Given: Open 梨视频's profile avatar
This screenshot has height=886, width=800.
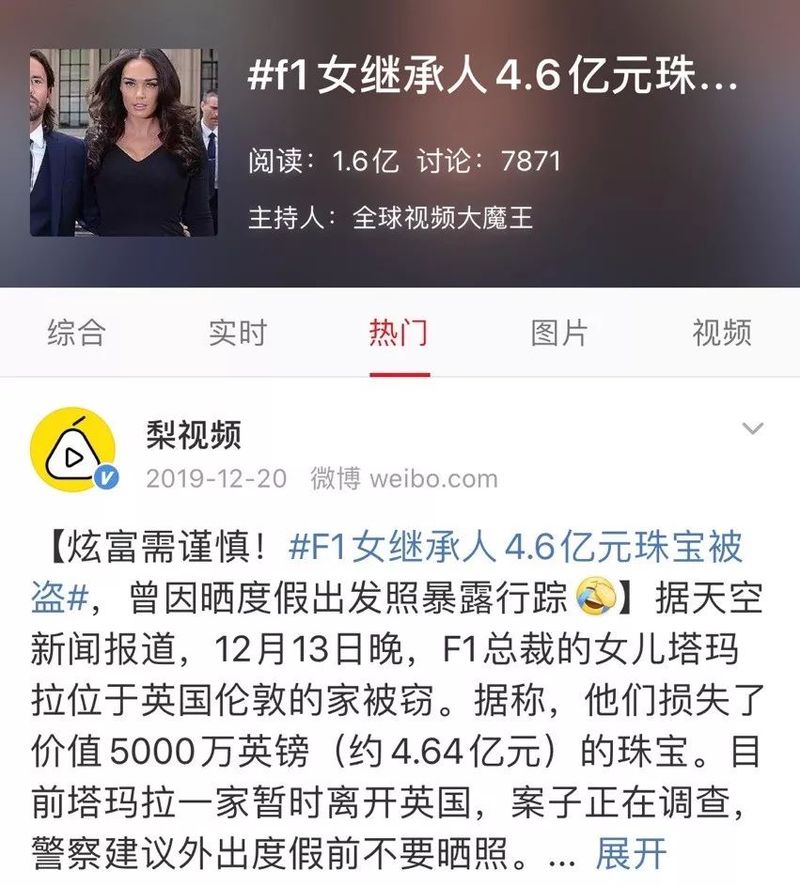Looking at the screenshot, I should click(76, 452).
